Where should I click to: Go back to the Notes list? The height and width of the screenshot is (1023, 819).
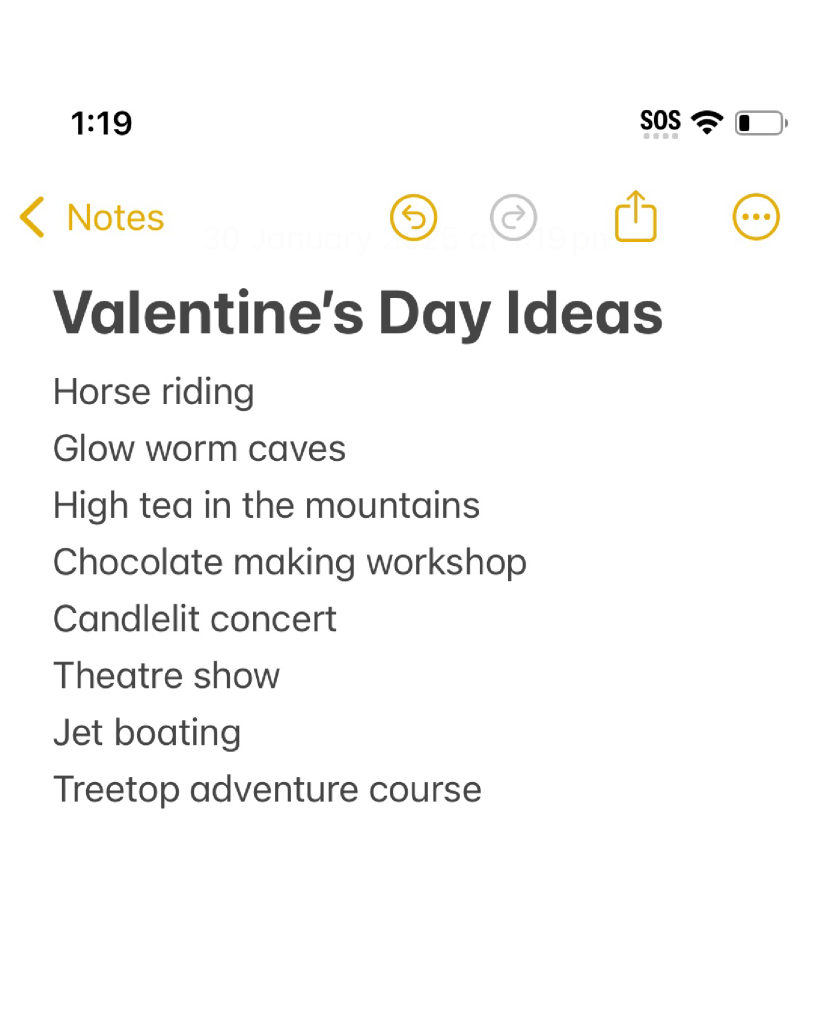pyautogui.click(x=92, y=218)
